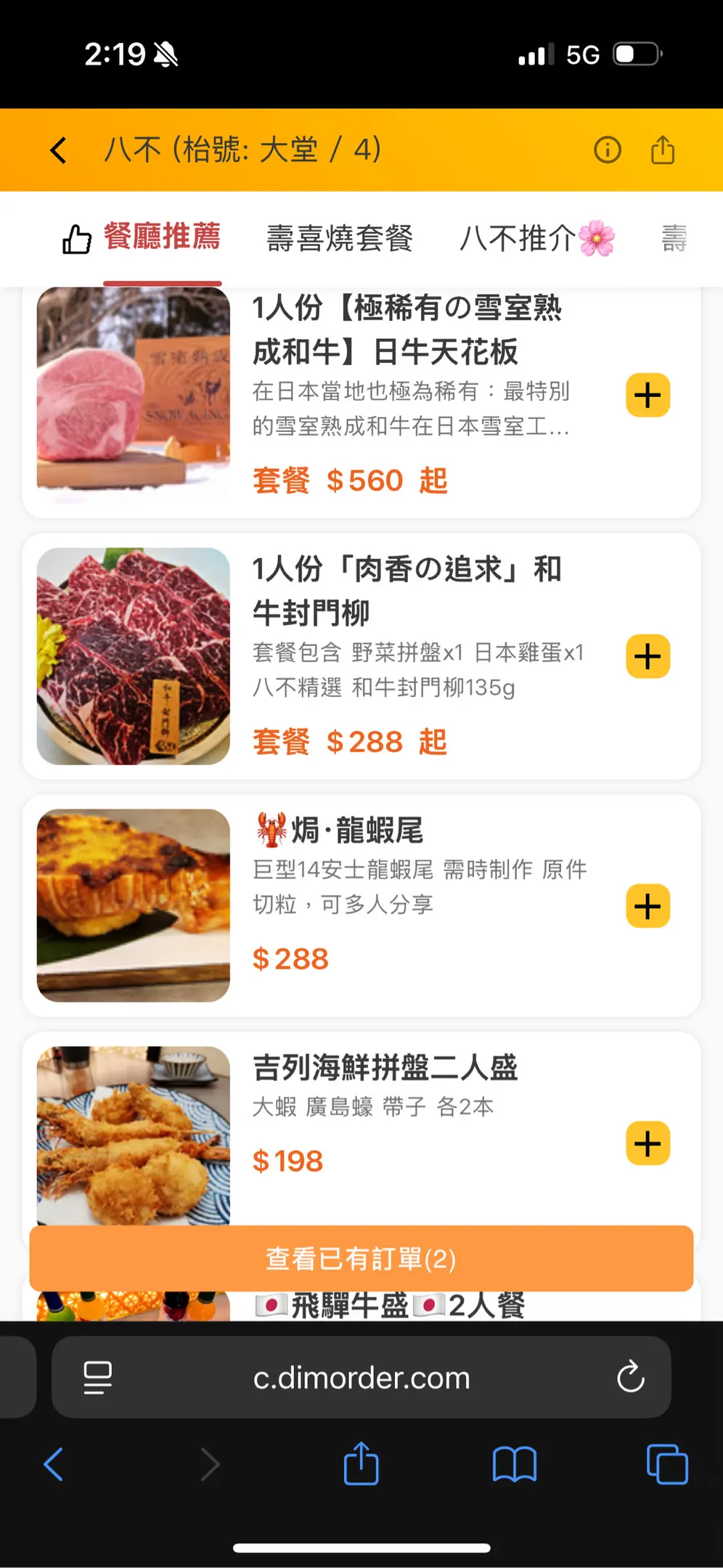View existing orders with 查看已有訂單
Viewport: 723px width, 1568px height.
361,1258
